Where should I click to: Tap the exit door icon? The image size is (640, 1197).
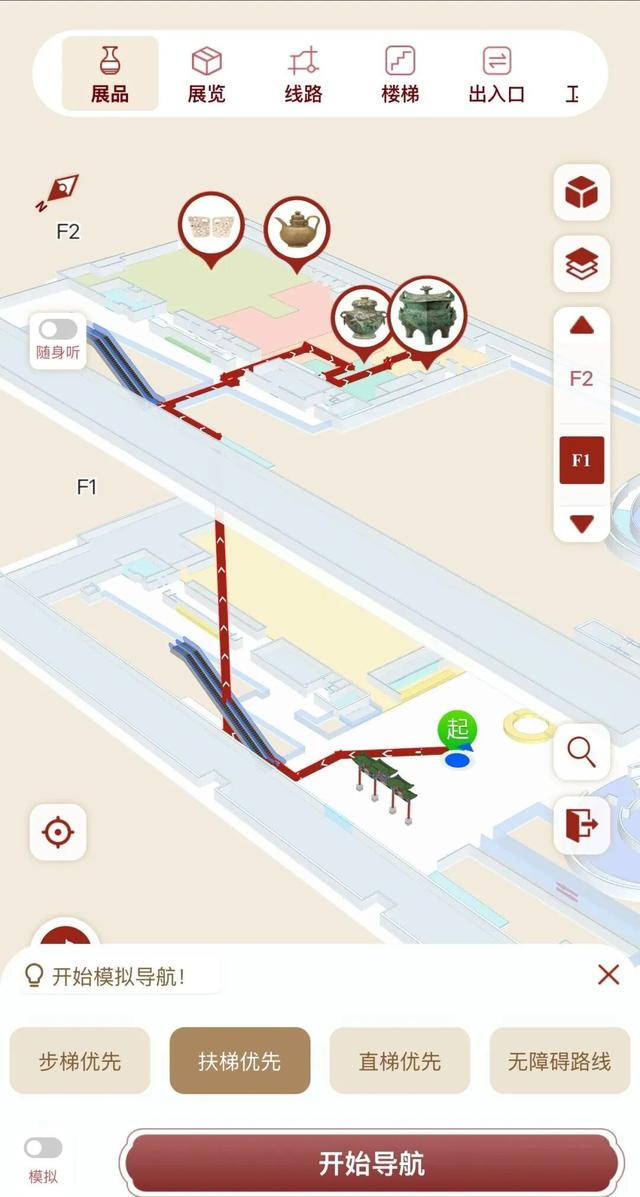582,825
